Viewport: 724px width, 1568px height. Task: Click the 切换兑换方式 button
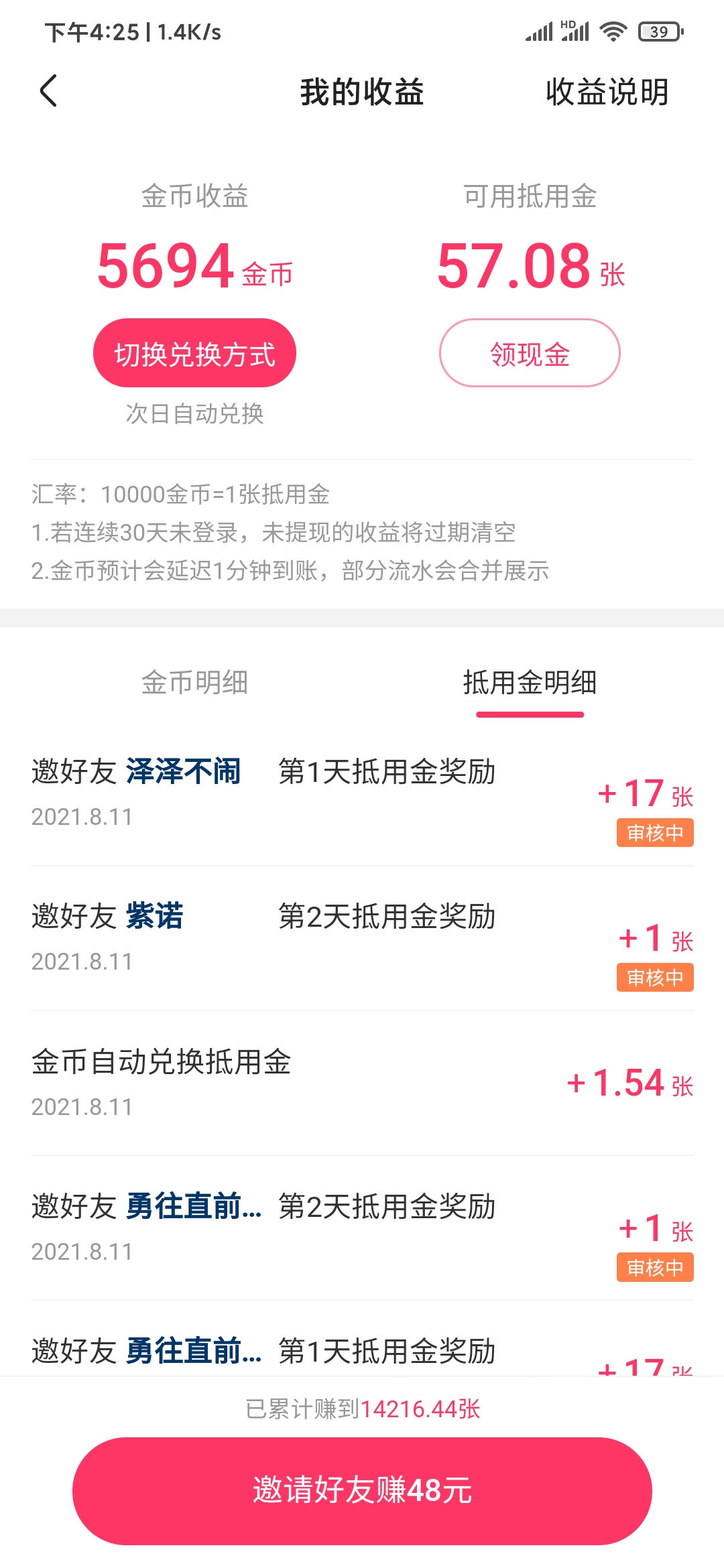coord(194,352)
